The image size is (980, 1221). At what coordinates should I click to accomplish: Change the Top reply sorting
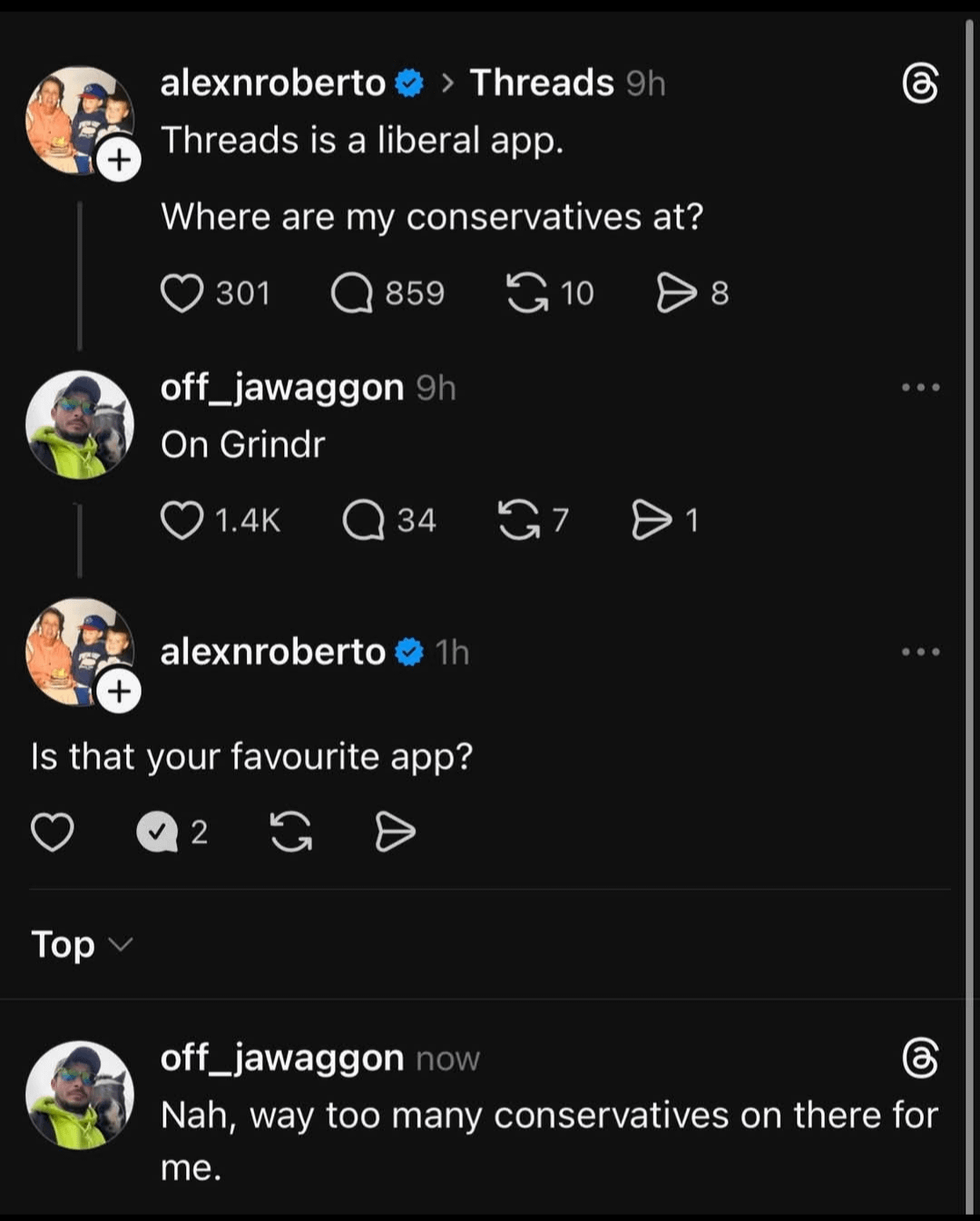click(x=82, y=944)
